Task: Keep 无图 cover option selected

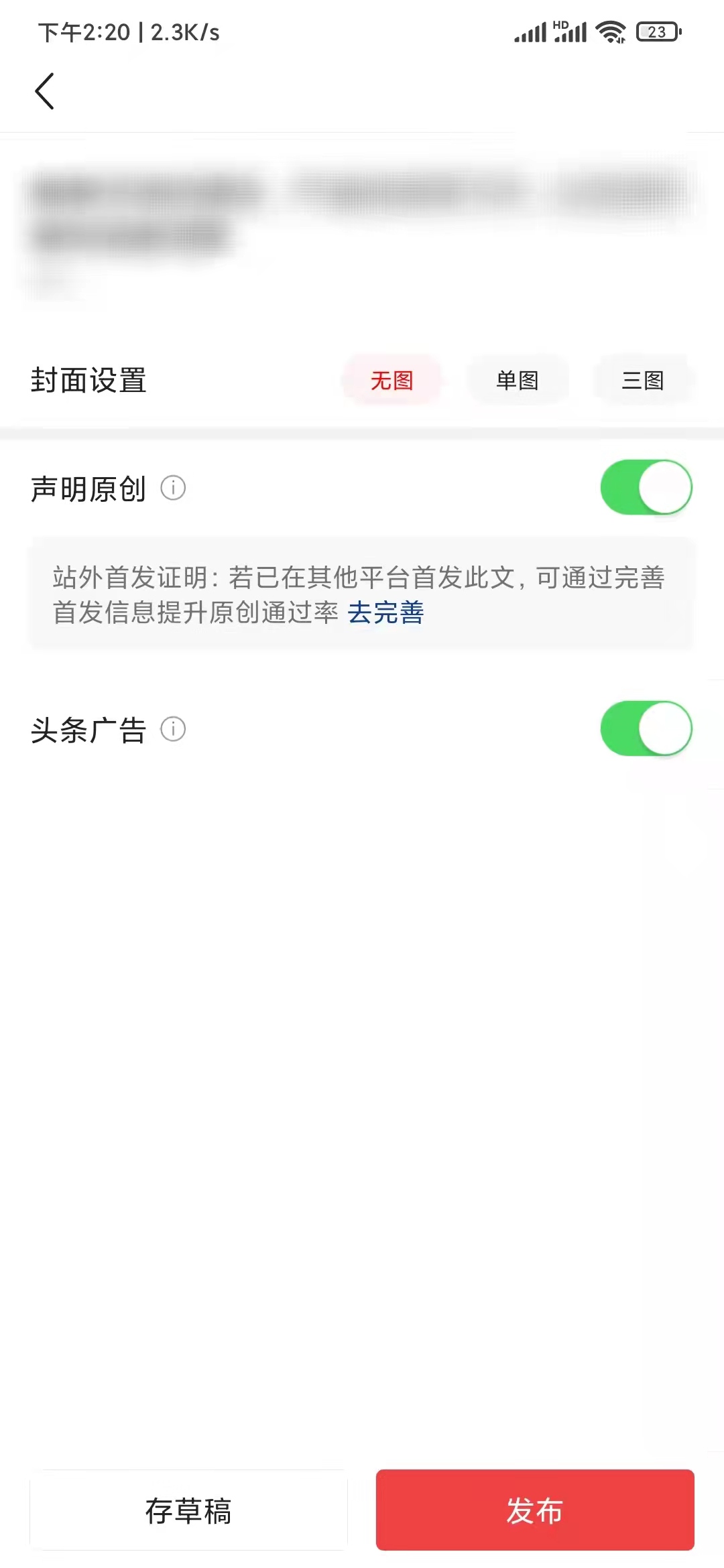Action: [393, 379]
